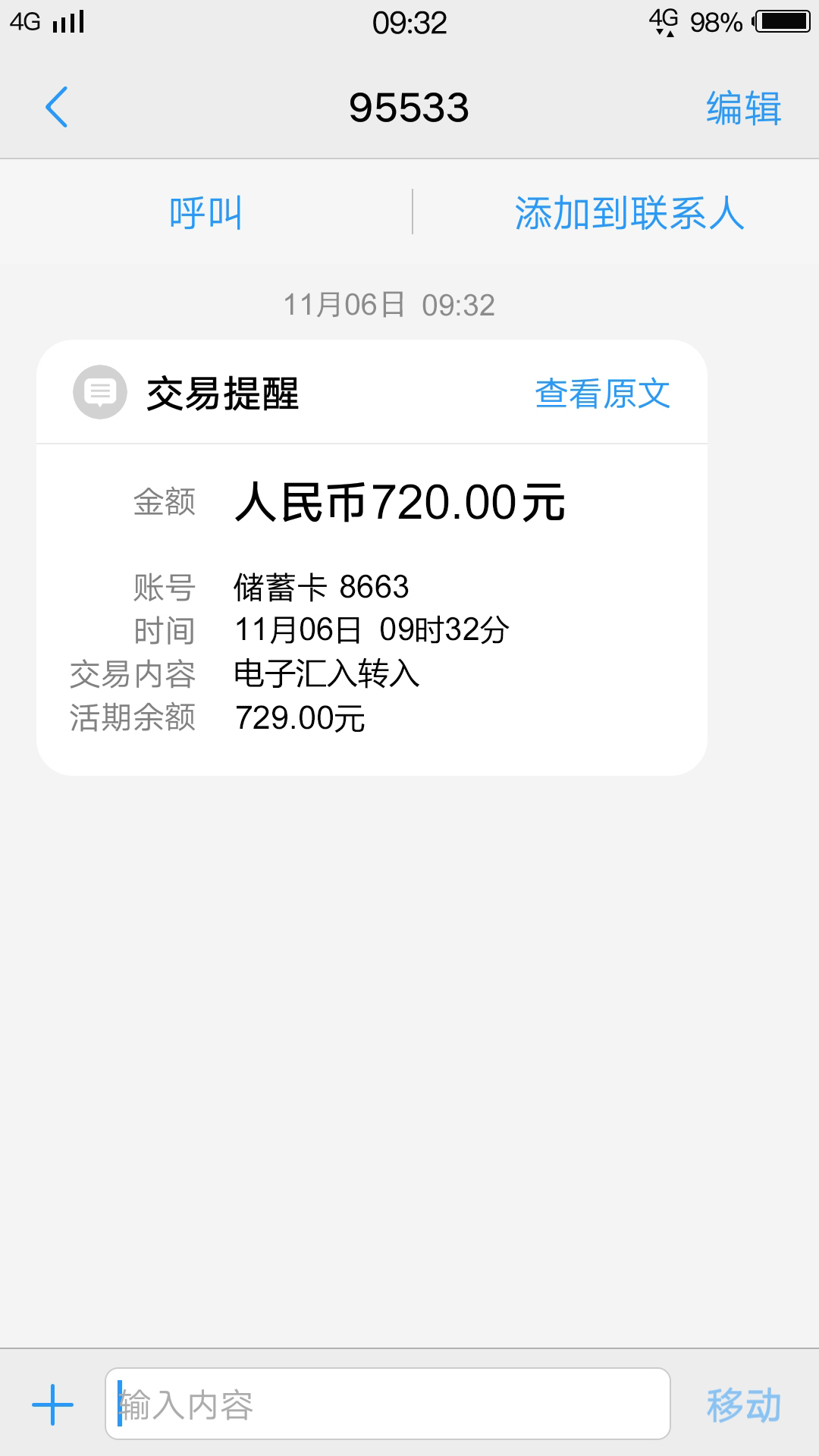Go back using the top-left arrow
Image resolution: width=819 pixels, height=1456 pixels.
coord(57,107)
